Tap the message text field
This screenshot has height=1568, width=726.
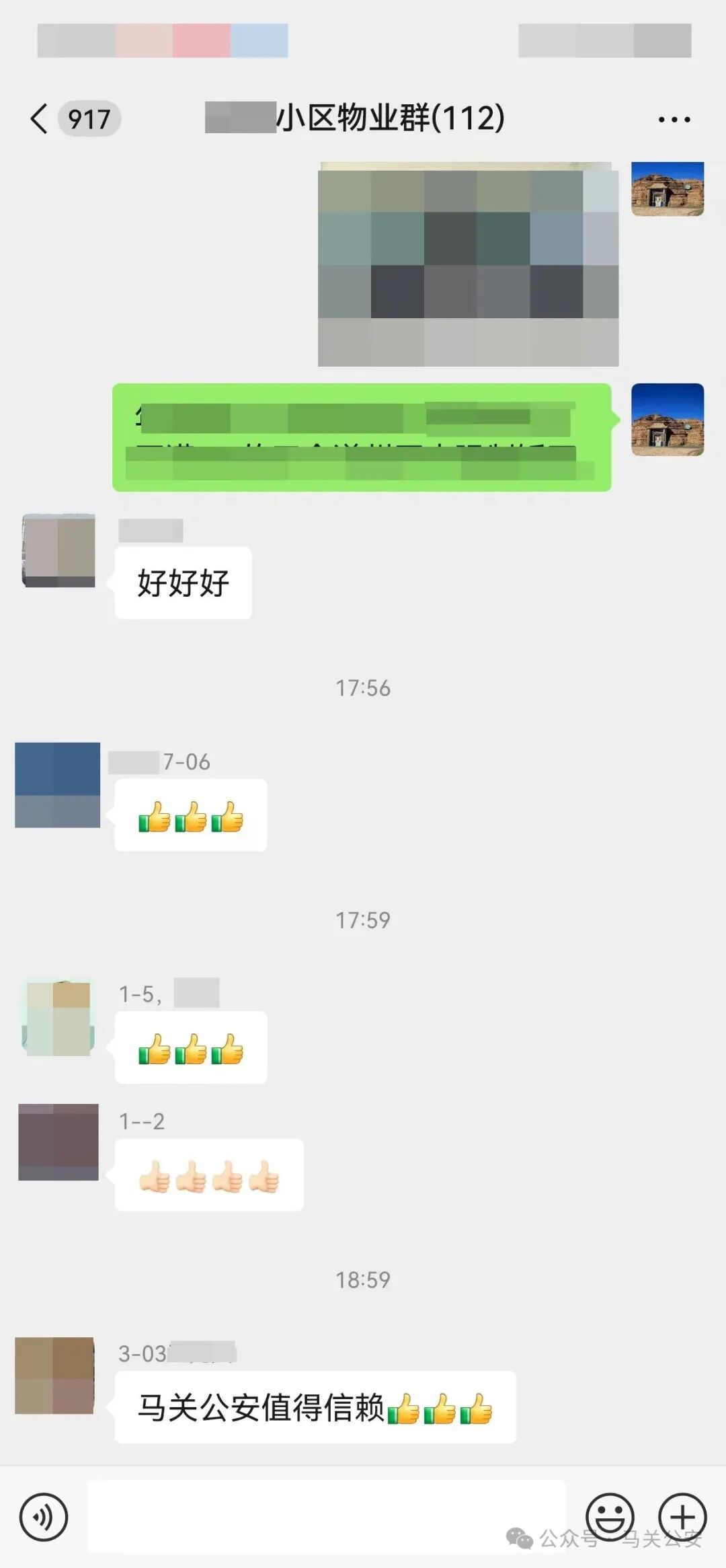click(x=327, y=1516)
